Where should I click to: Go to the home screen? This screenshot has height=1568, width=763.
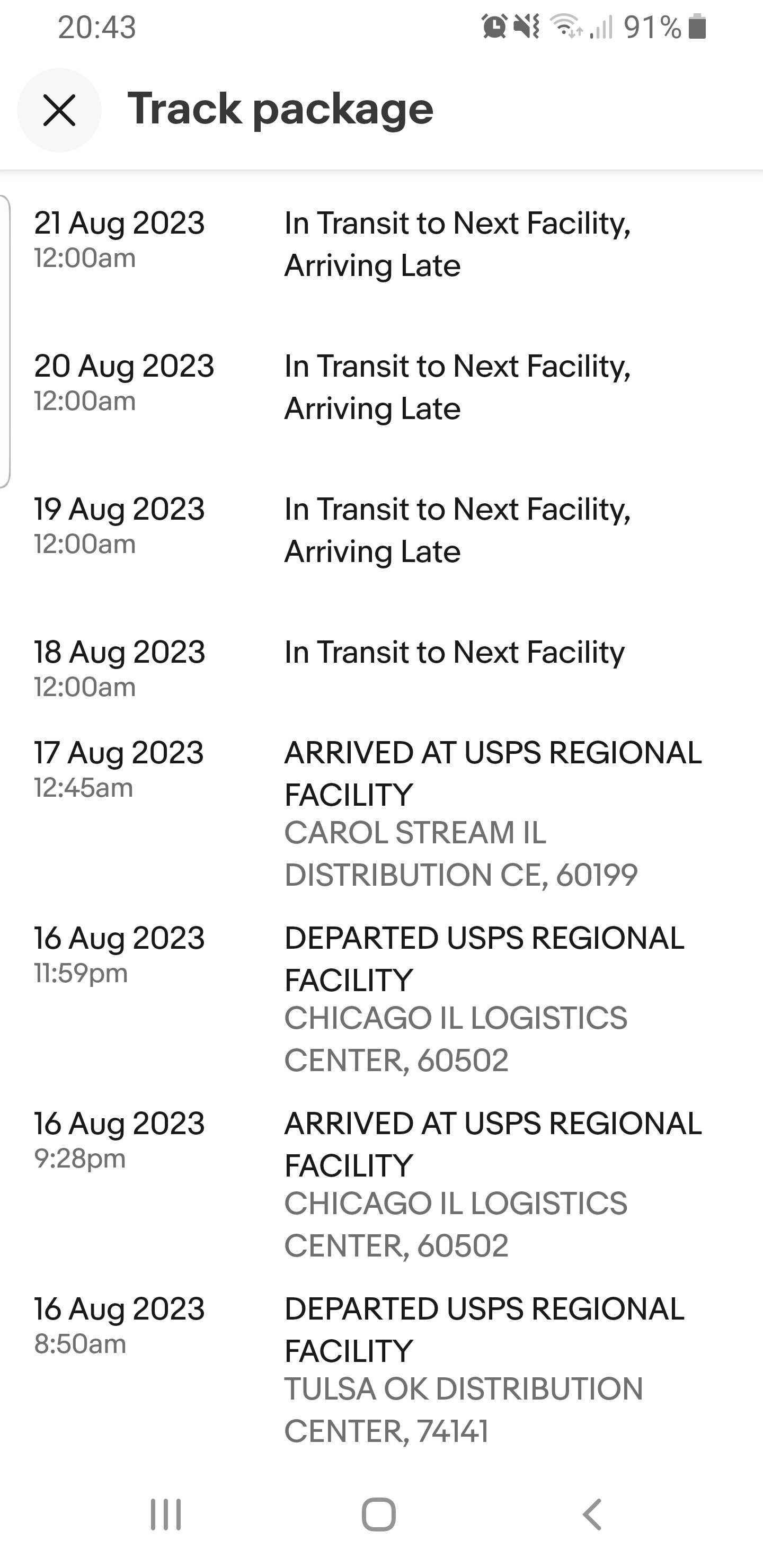(379, 1514)
